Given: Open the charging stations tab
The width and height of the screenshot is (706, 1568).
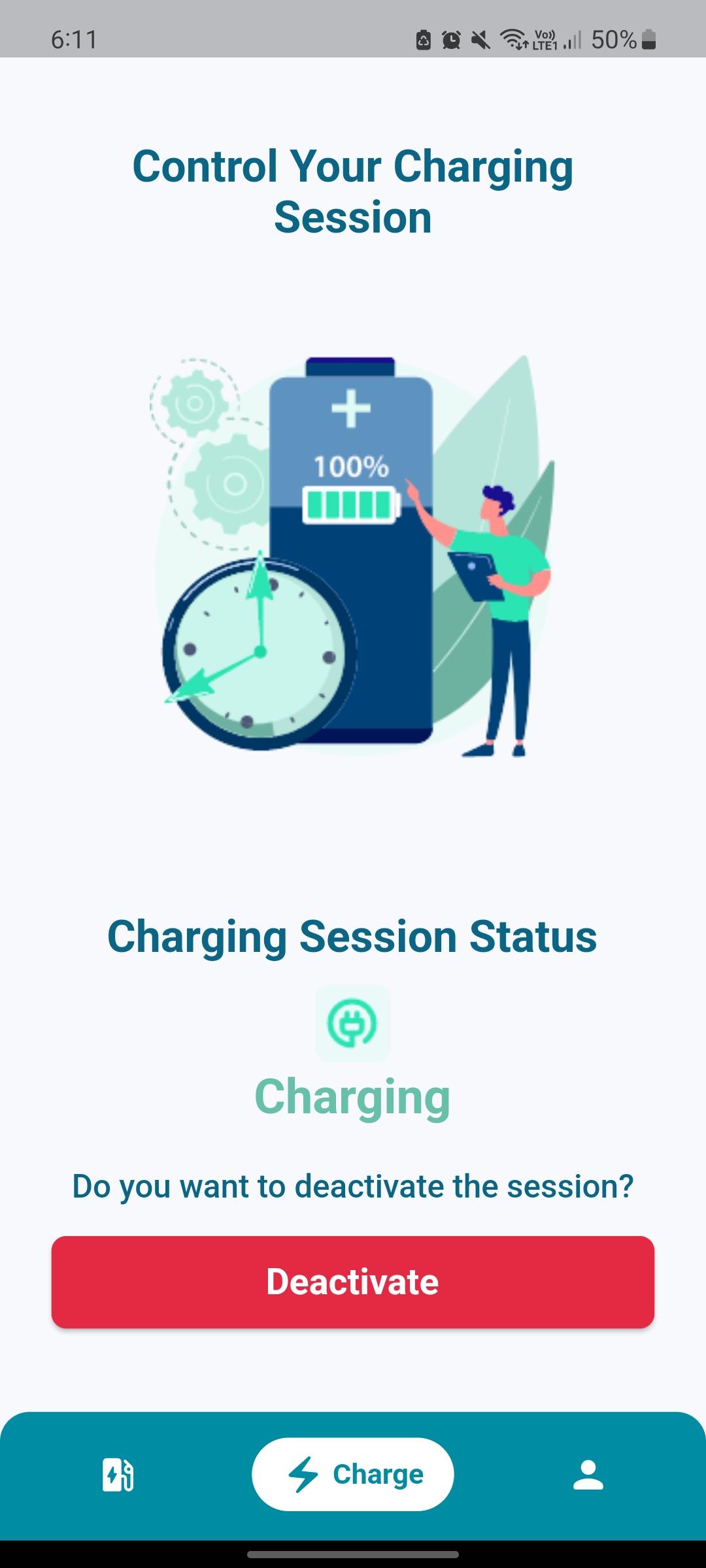Looking at the screenshot, I should pos(118,1475).
